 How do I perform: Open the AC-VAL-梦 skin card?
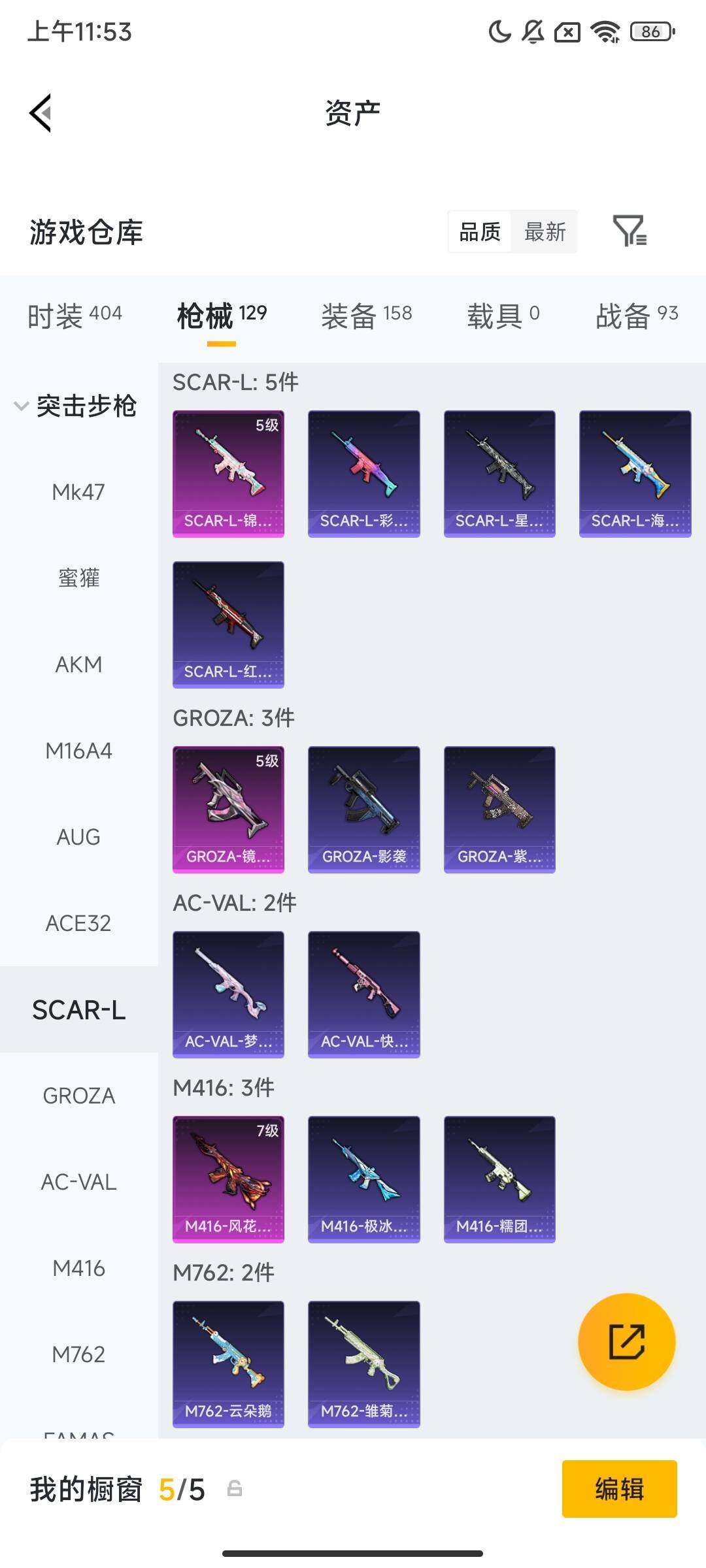(228, 994)
